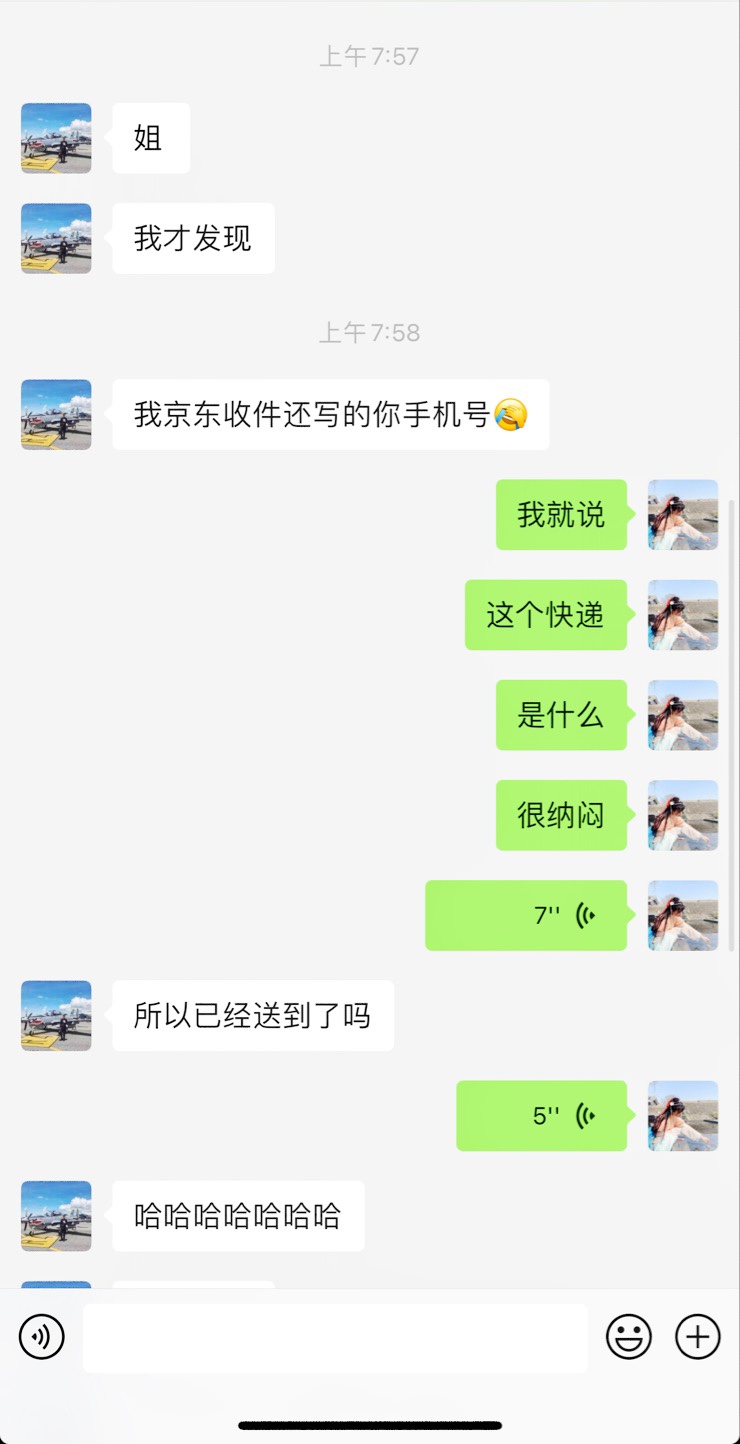Open the plus attachments menu

click(x=698, y=1337)
